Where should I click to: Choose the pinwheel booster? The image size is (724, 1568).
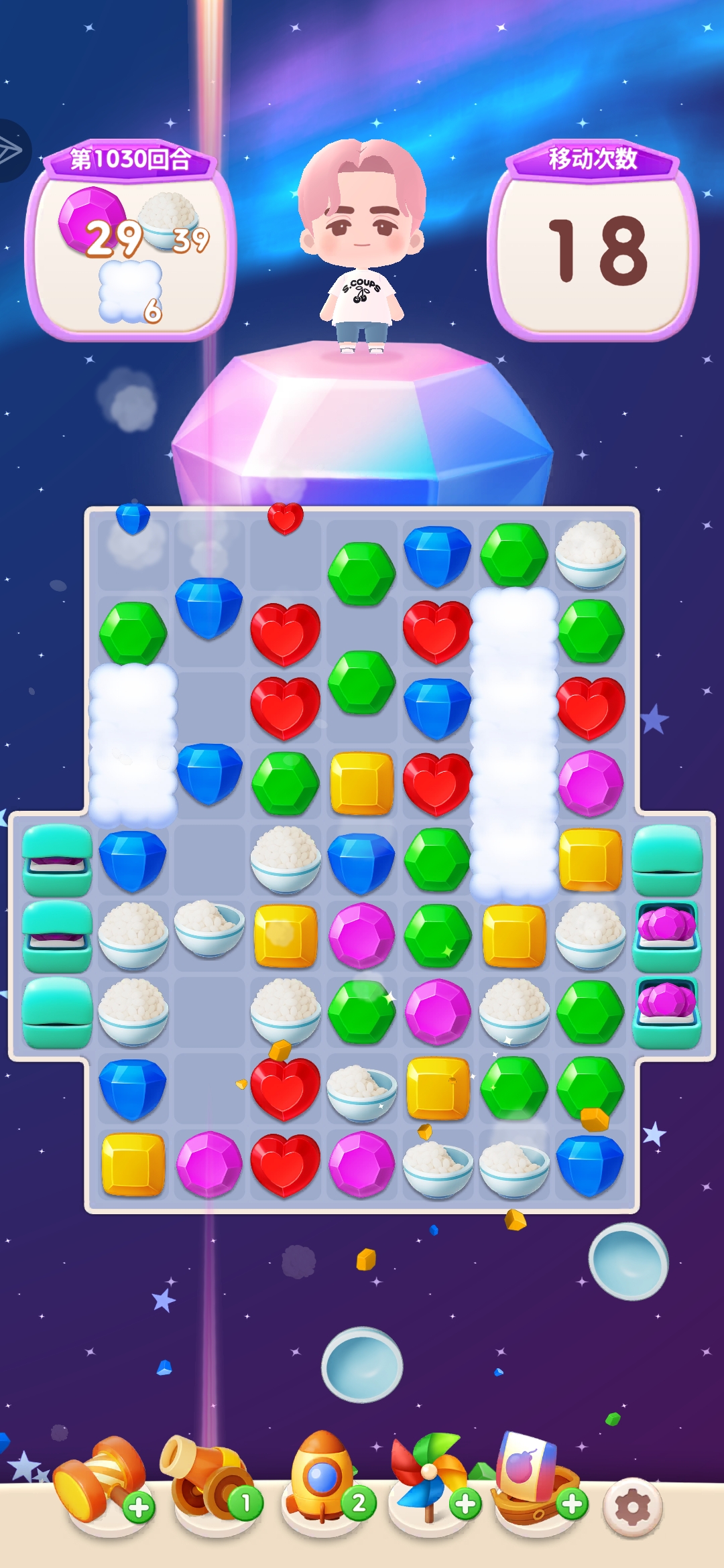(429, 1478)
